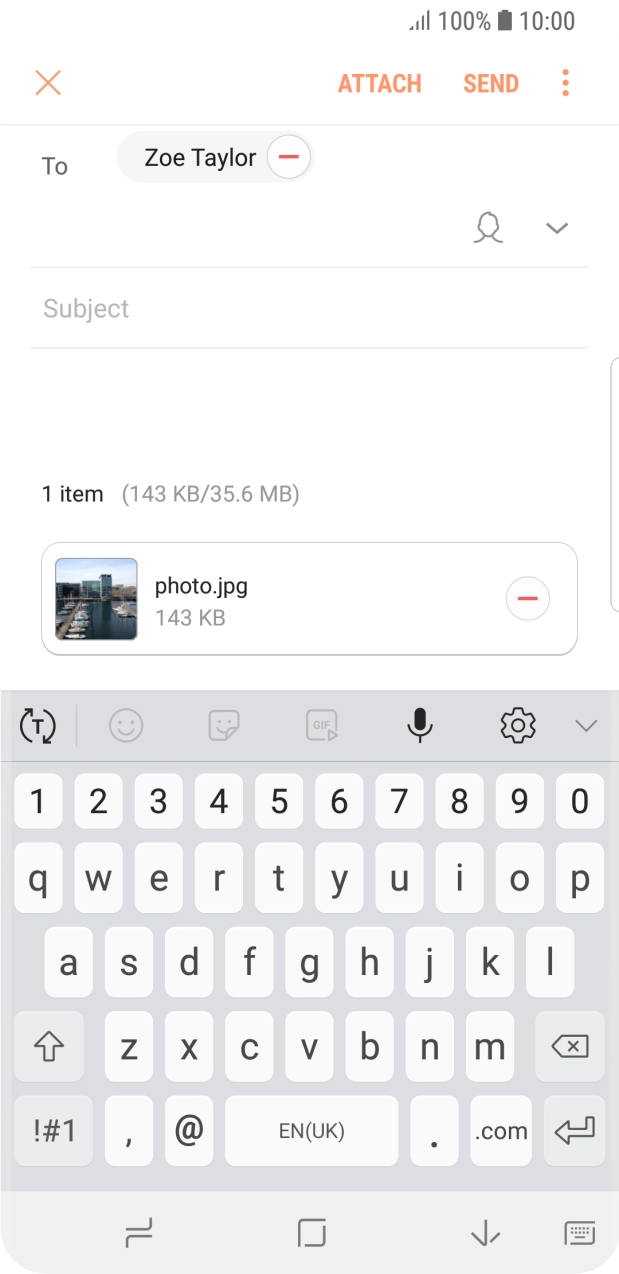Tap the backspace key
The height and width of the screenshot is (1274, 619).
[569, 1047]
